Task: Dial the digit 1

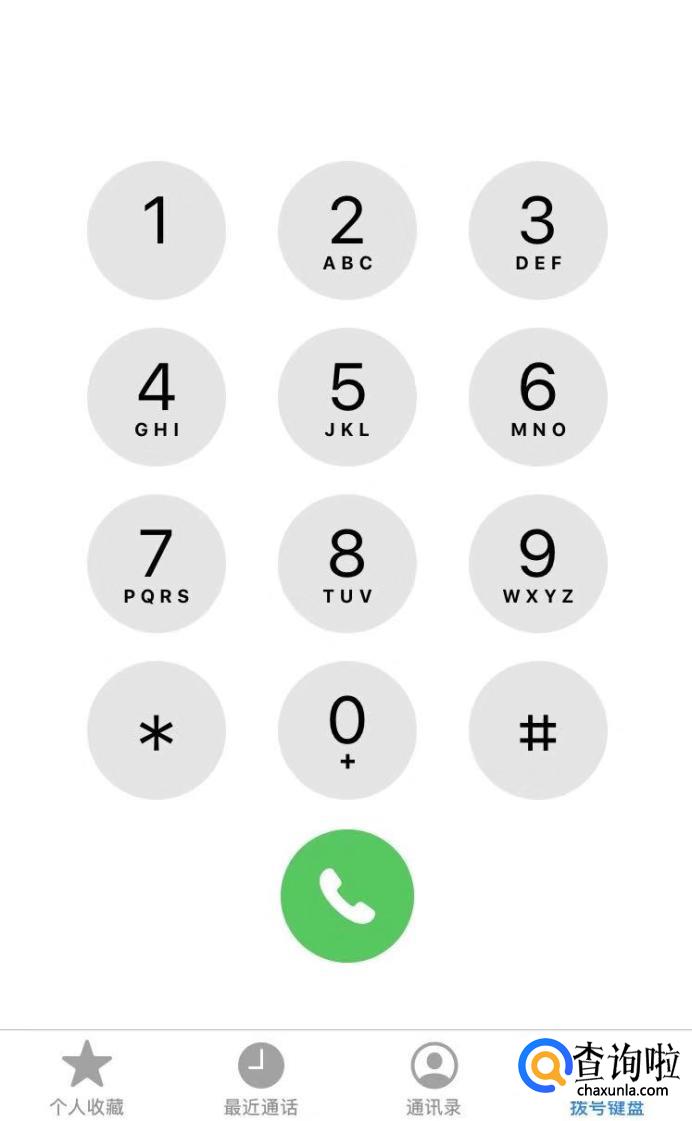Action: (x=156, y=230)
